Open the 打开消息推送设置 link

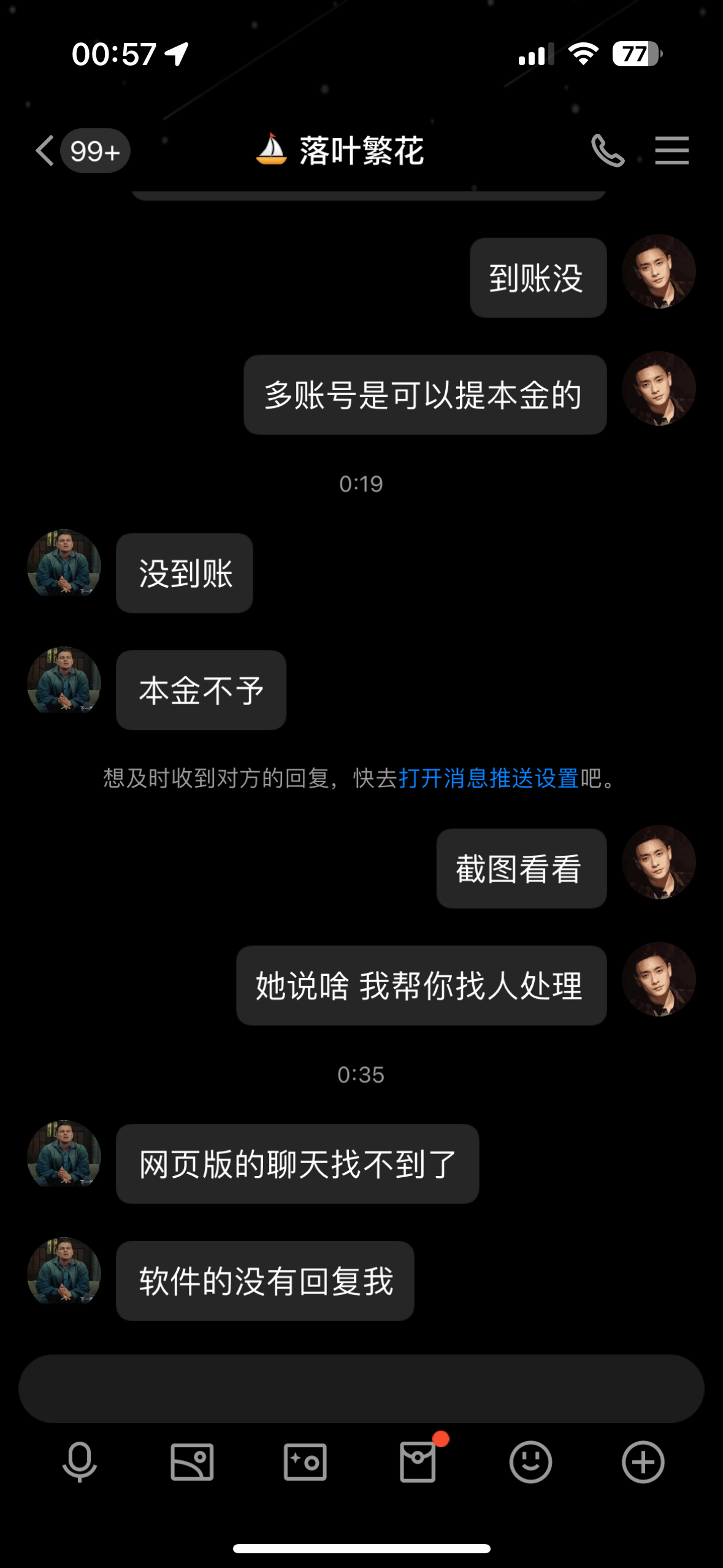coord(488,778)
